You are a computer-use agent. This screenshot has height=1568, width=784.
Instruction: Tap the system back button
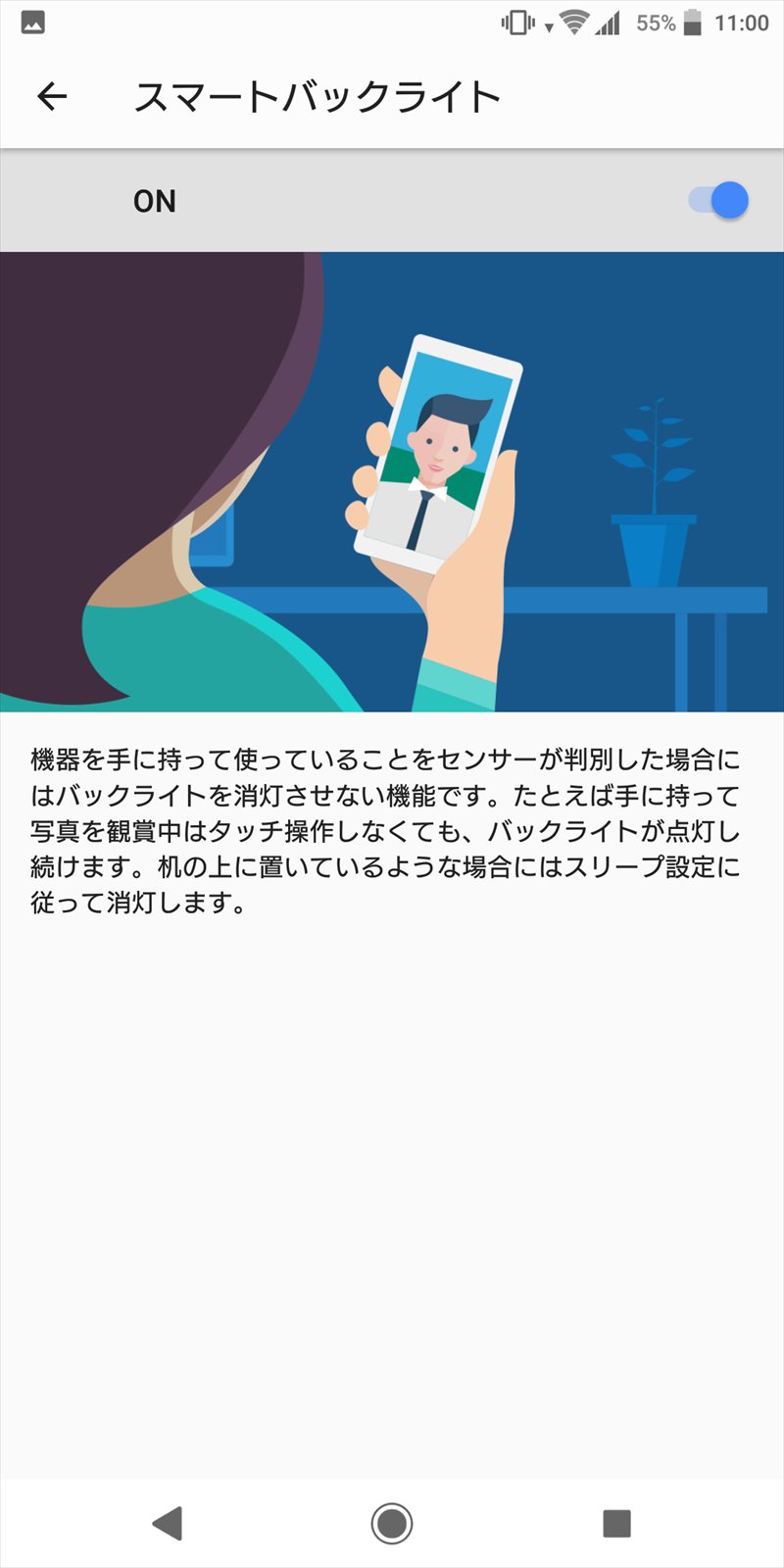tap(168, 1523)
